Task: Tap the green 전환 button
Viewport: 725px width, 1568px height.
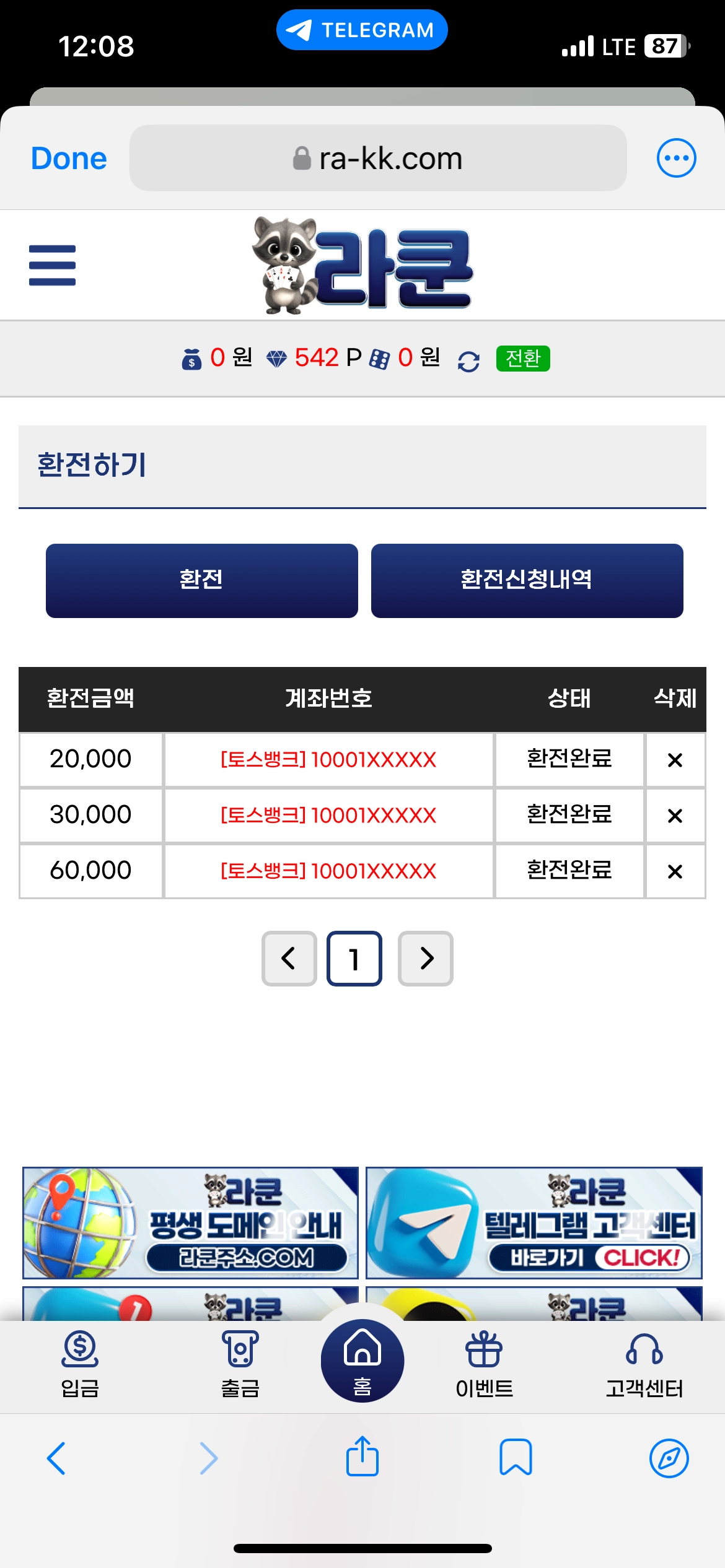Action: 523,359
